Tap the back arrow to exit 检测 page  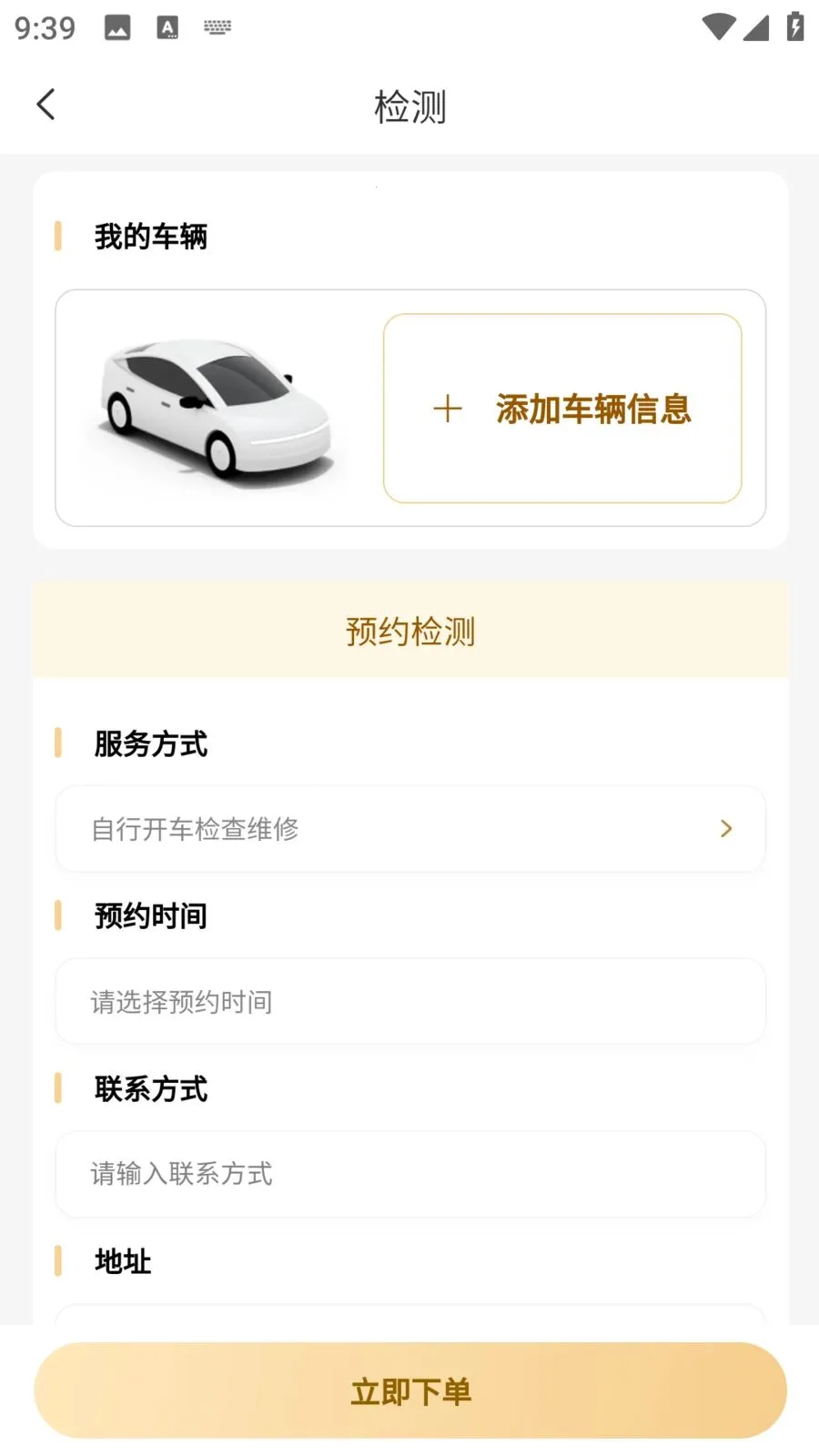click(46, 104)
